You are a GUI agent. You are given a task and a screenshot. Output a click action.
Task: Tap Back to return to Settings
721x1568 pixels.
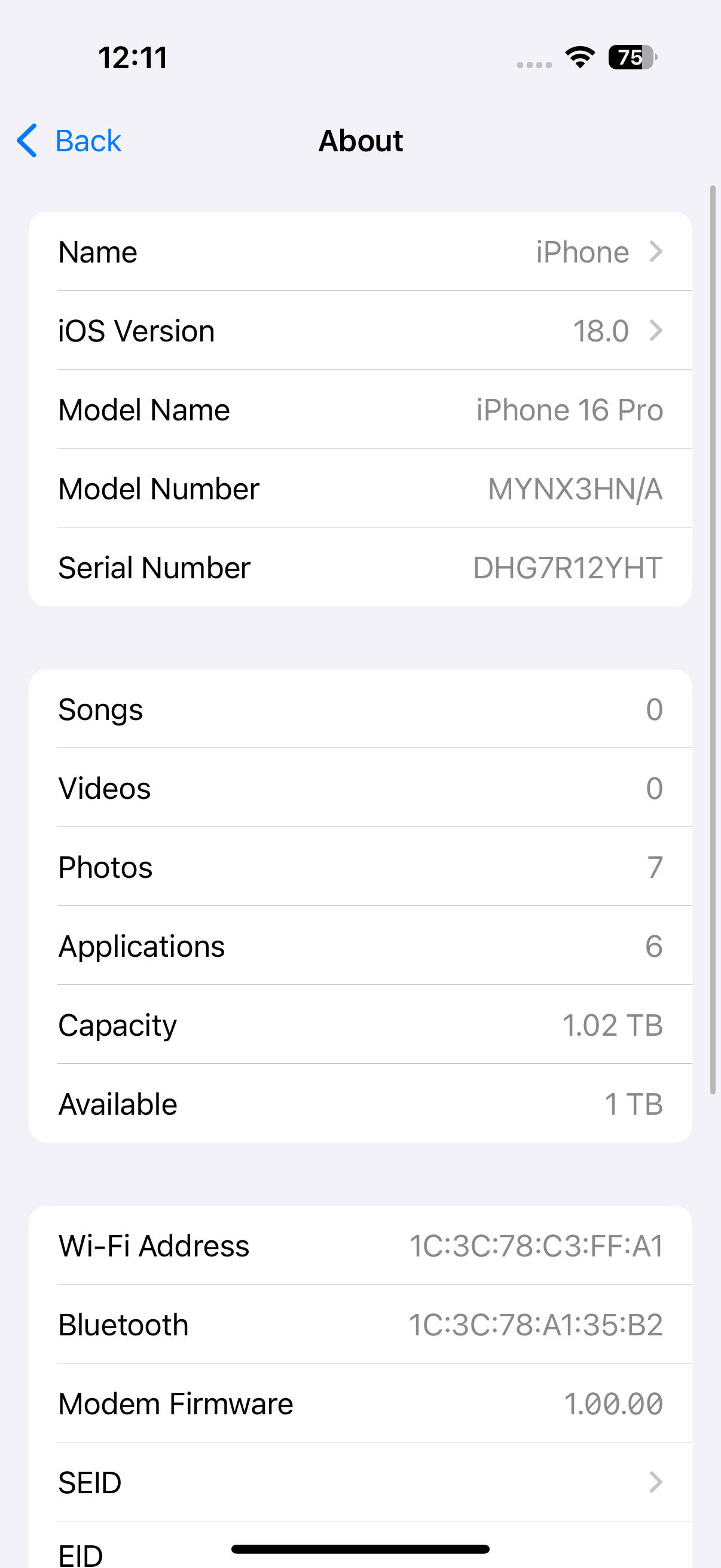88,140
